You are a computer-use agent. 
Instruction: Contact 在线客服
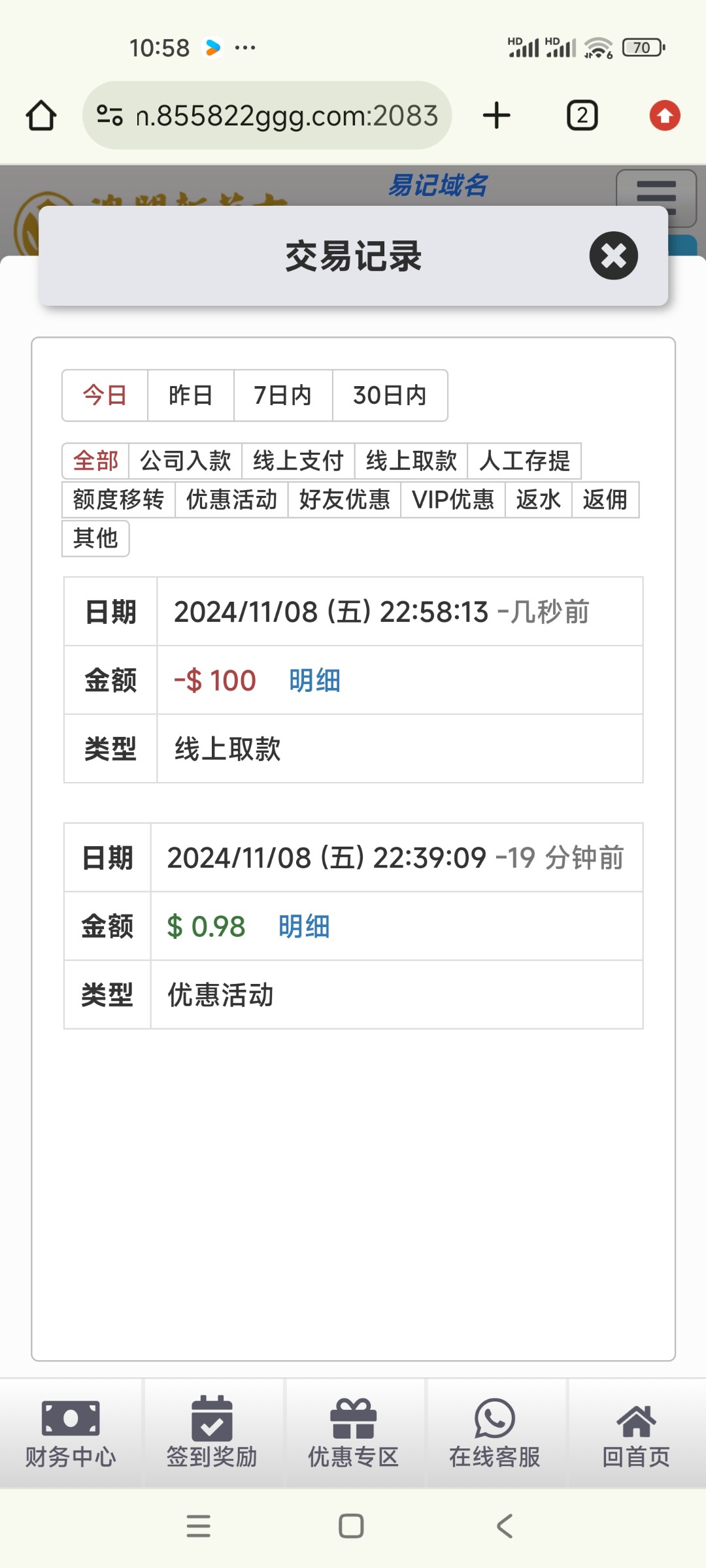pos(495,1433)
